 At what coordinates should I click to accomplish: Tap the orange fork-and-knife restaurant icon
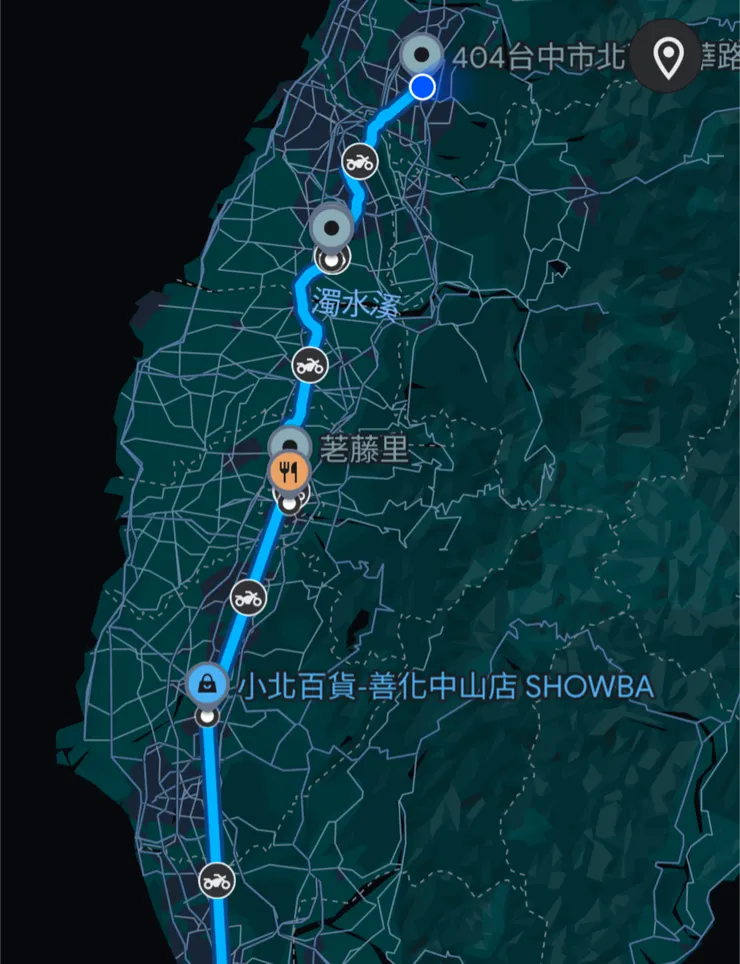point(288,470)
